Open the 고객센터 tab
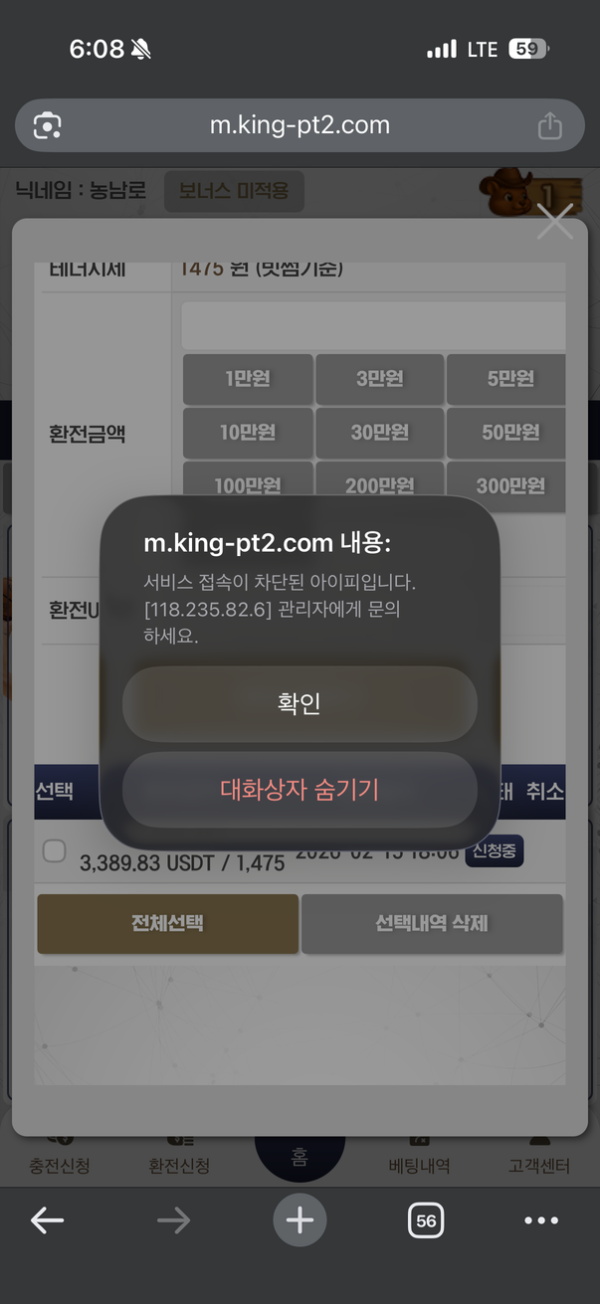Screen dimensions: 600x1304 pos(539,1153)
